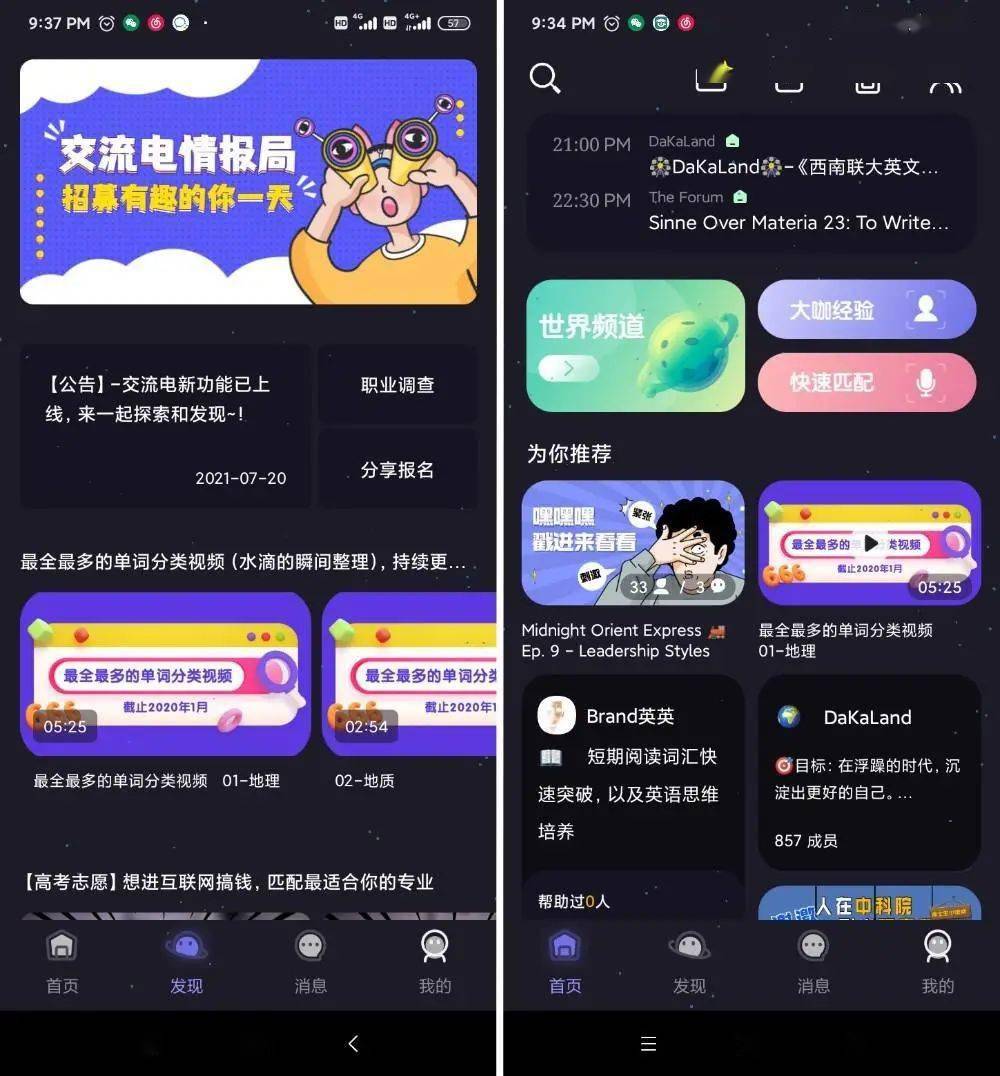Screen dimensions: 1000x1076
Task: Enter the 世界频道 channel
Action: coord(635,345)
